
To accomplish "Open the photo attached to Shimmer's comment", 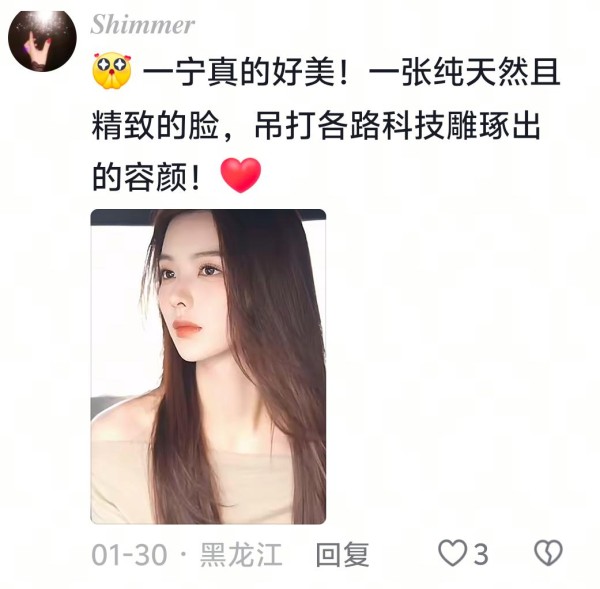I will click(x=208, y=366).
